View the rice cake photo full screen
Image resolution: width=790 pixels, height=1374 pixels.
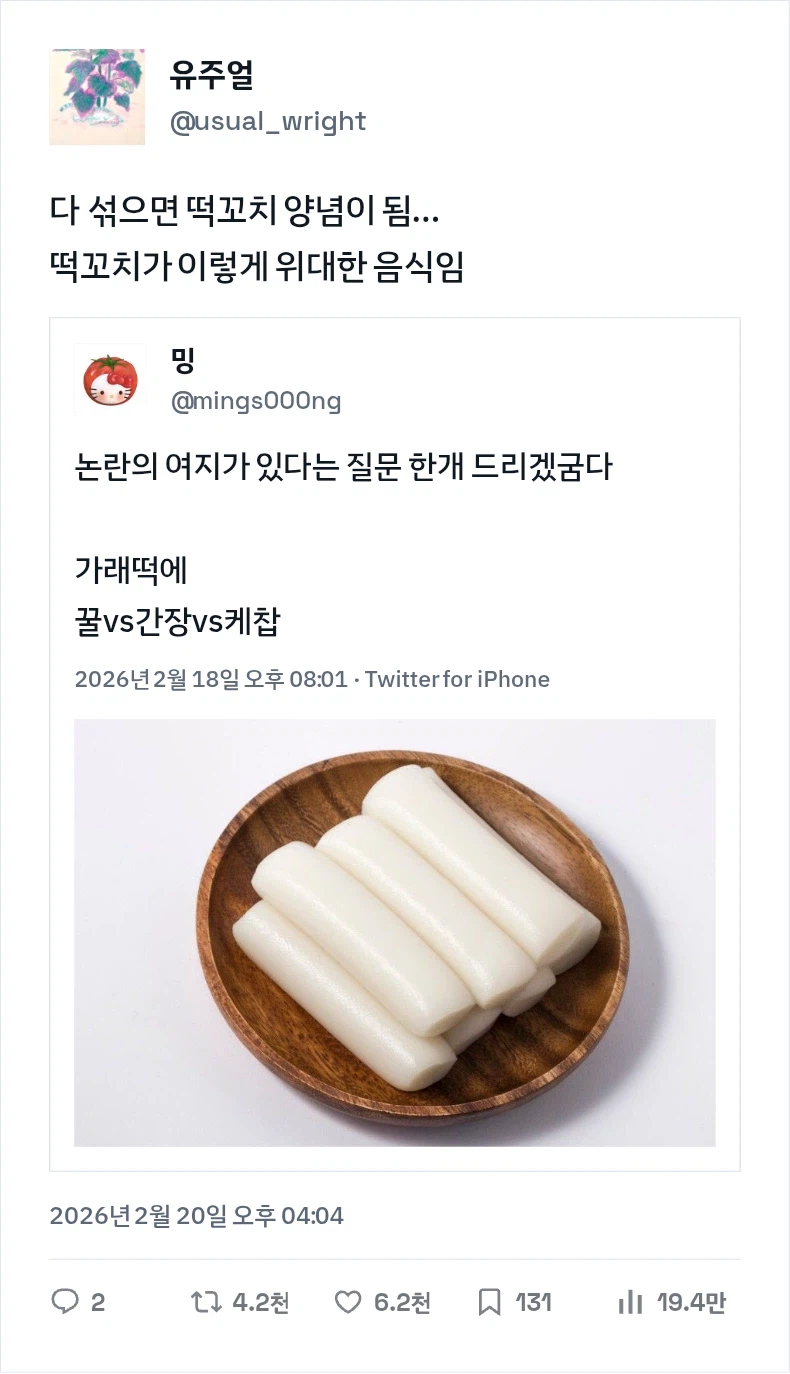click(395, 930)
